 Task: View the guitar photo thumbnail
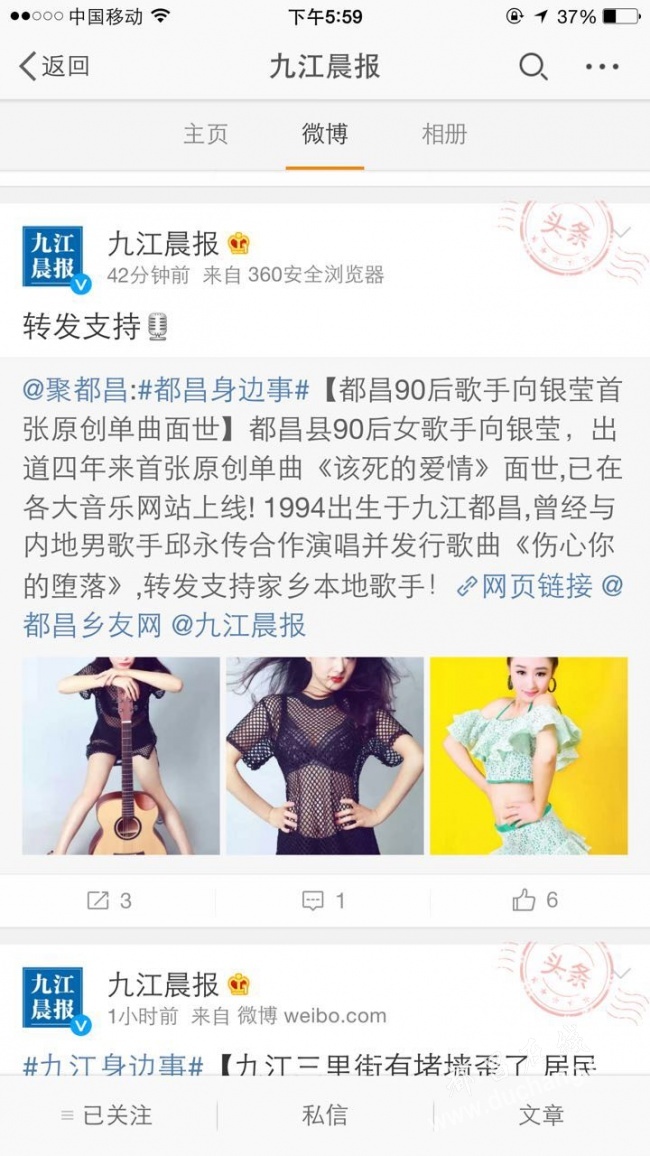[121, 755]
